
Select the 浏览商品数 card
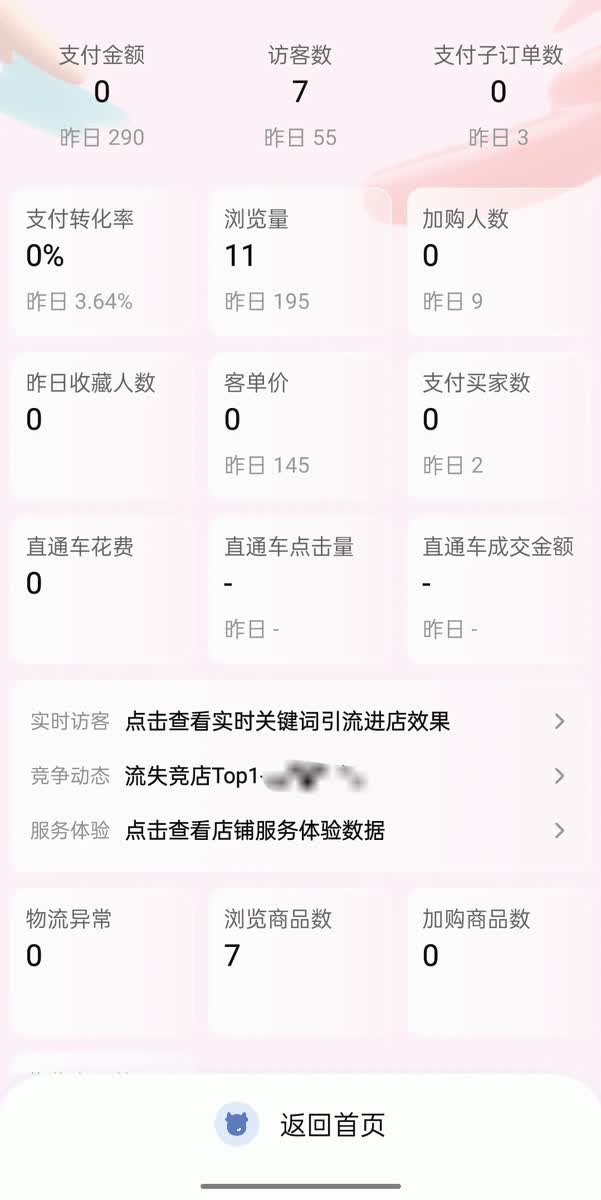point(300,960)
